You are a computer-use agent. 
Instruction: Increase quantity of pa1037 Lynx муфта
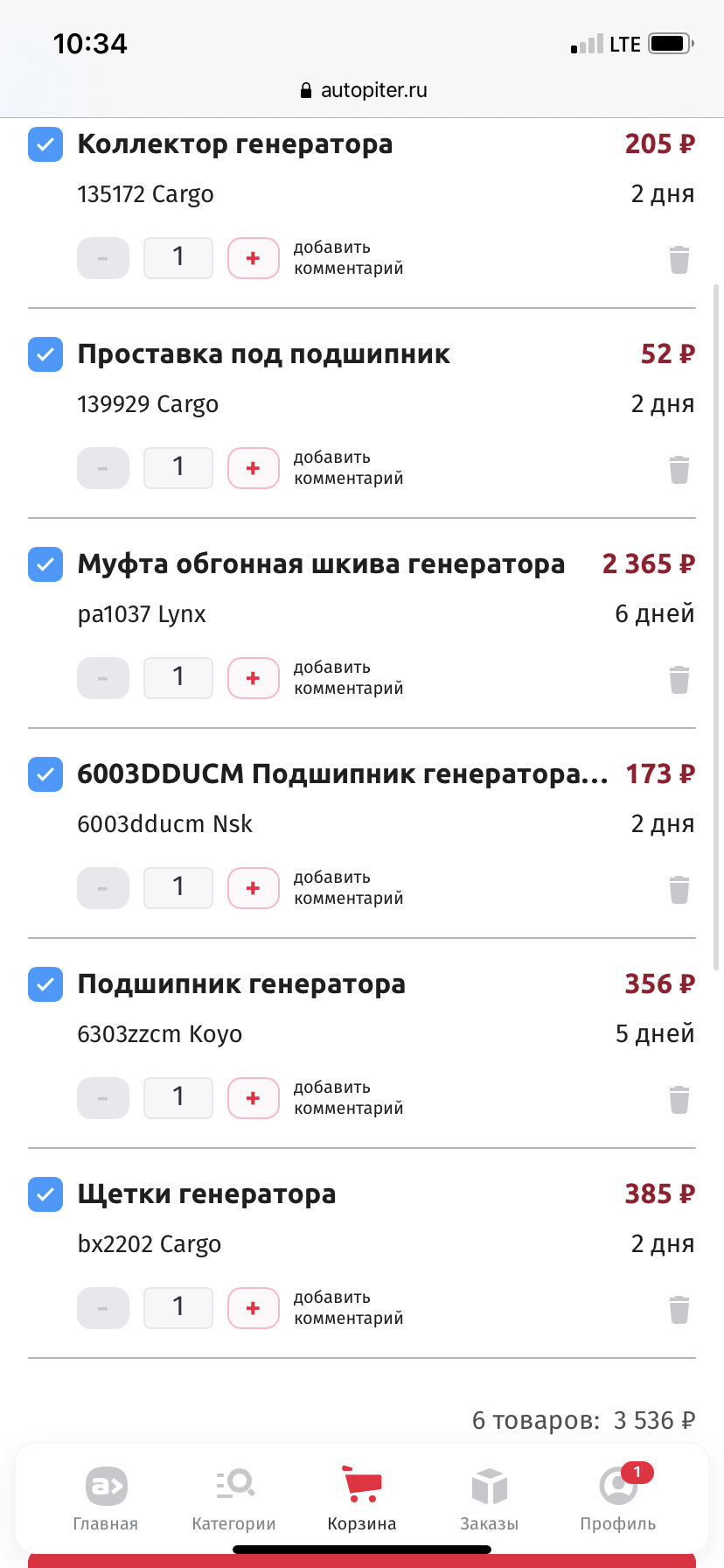coord(253,678)
